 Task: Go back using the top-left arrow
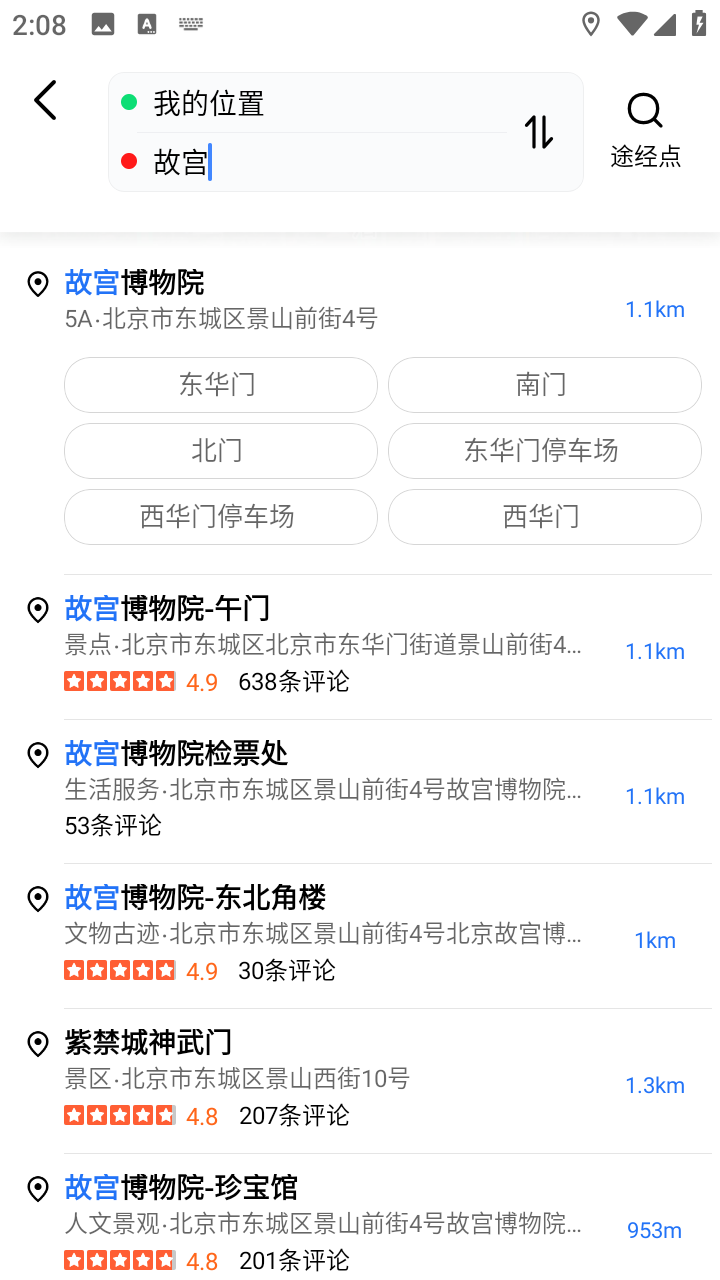(45, 101)
